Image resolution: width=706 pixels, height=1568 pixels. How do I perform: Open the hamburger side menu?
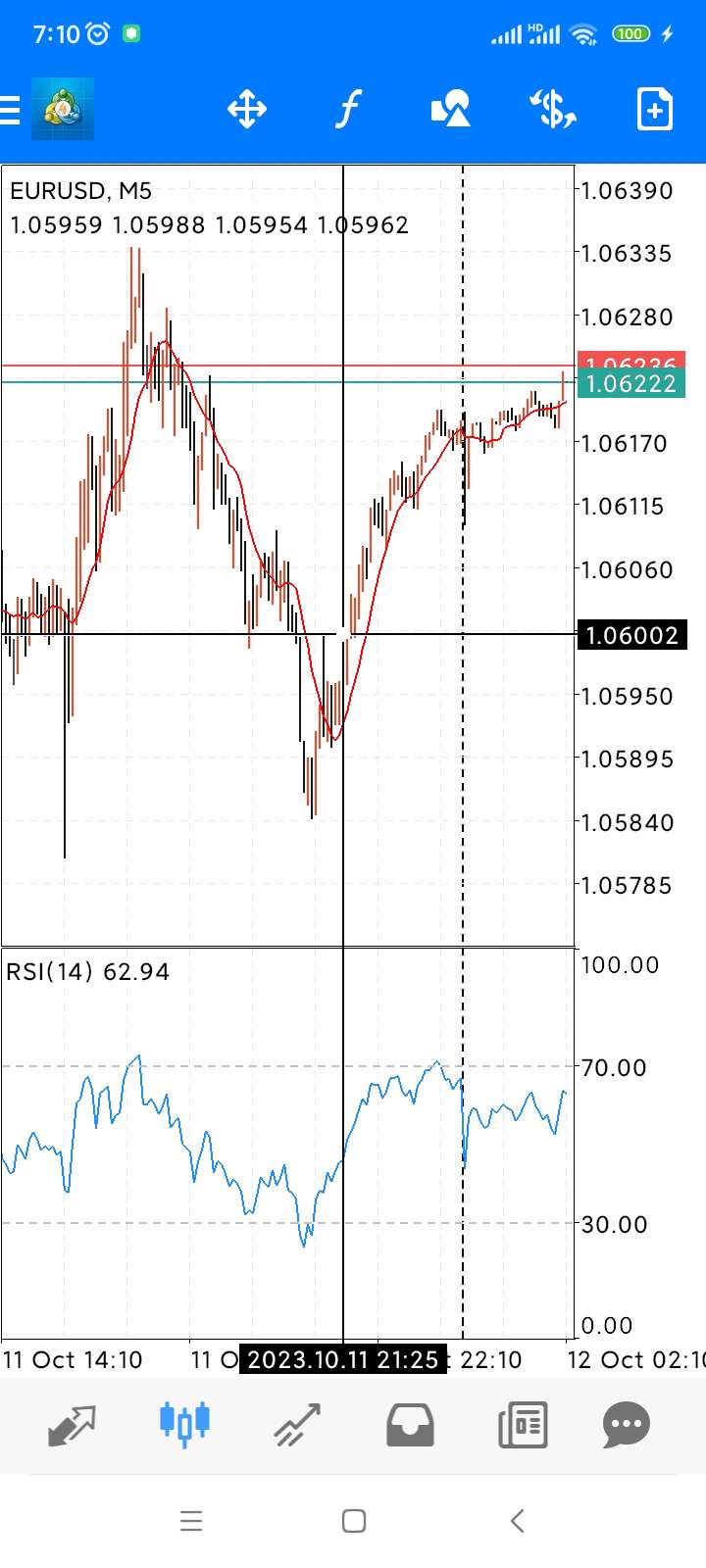click(10, 109)
